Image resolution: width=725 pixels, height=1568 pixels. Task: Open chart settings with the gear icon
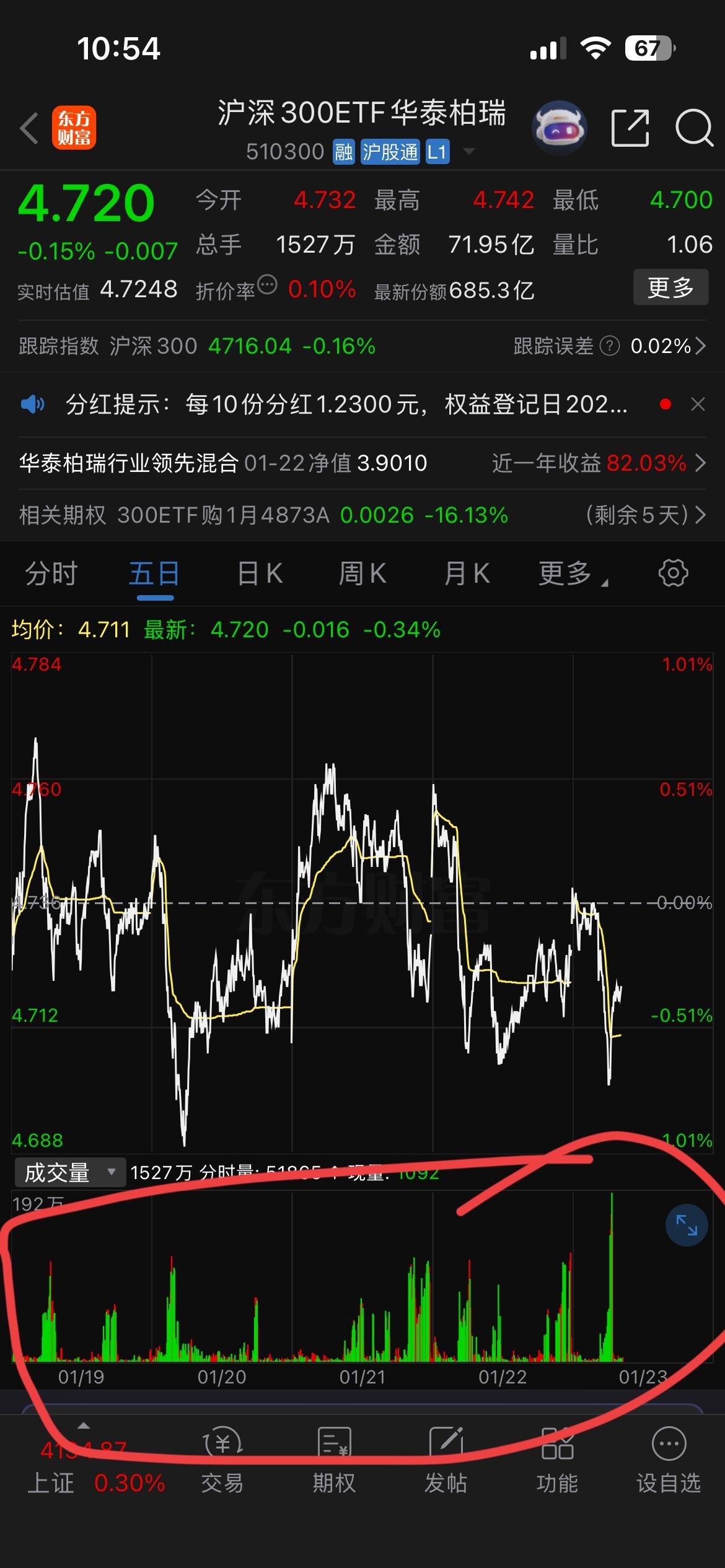pos(673,573)
